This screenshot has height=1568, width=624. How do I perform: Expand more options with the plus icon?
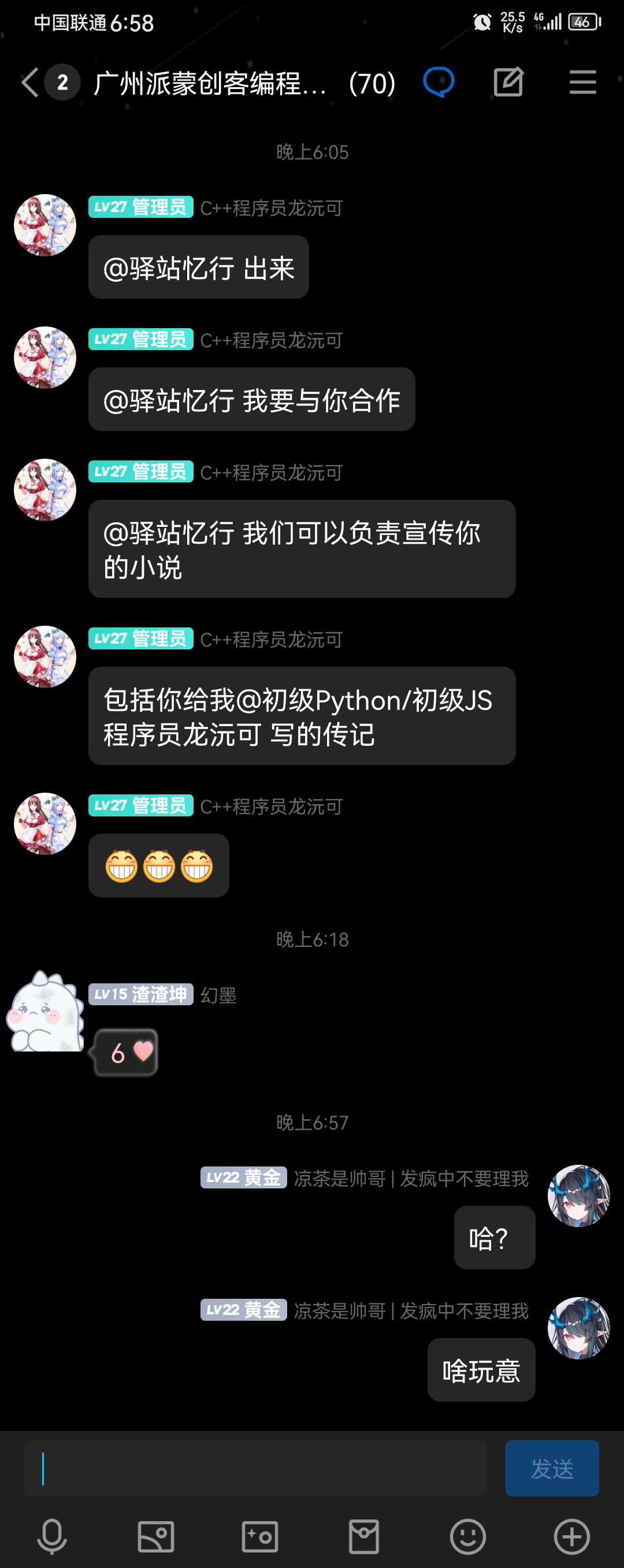point(571,1536)
